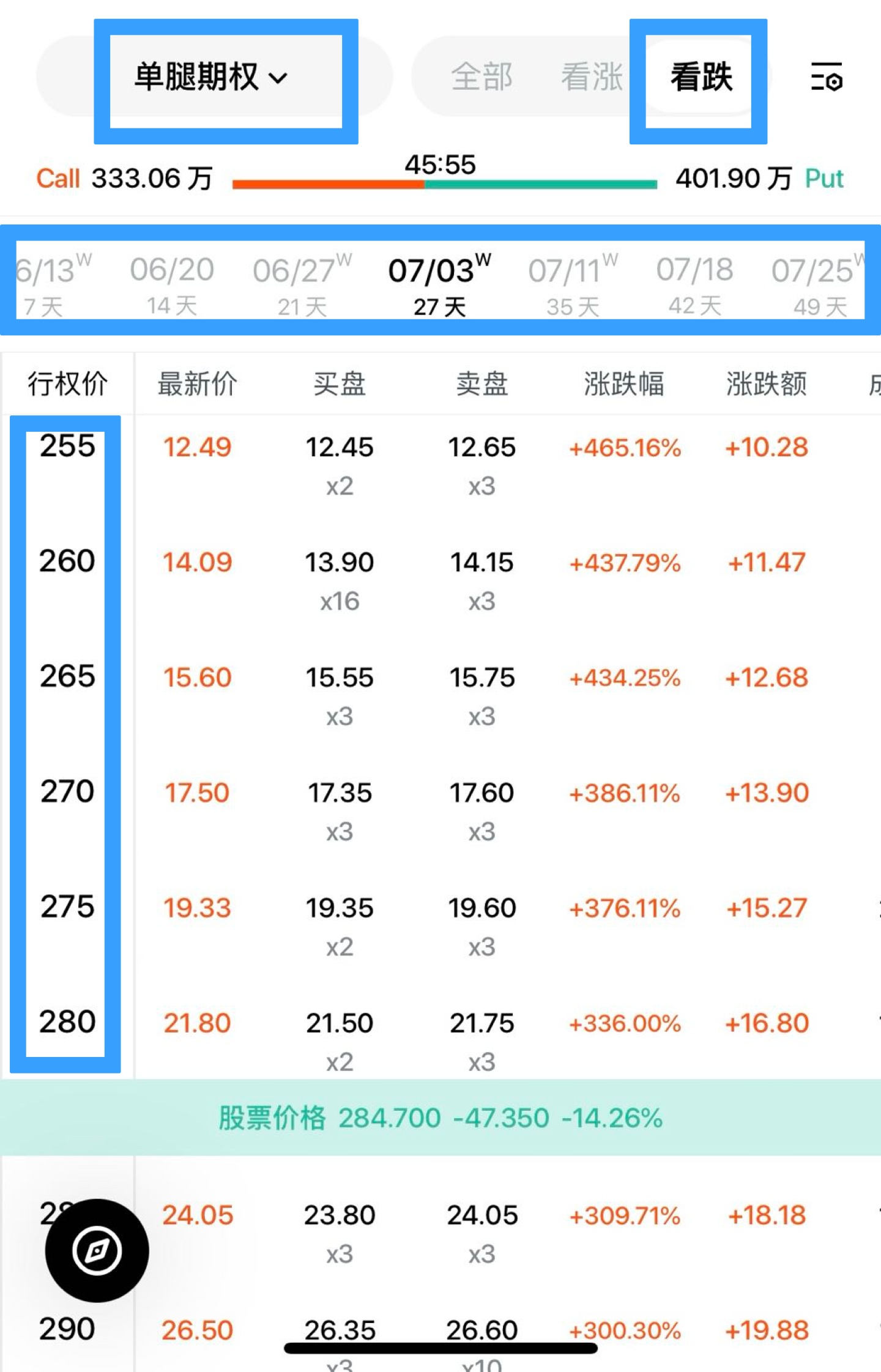The width and height of the screenshot is (881, 1372).
Task: Open the 单腿期权 strategy dropdown
Action: coord(212,77)
